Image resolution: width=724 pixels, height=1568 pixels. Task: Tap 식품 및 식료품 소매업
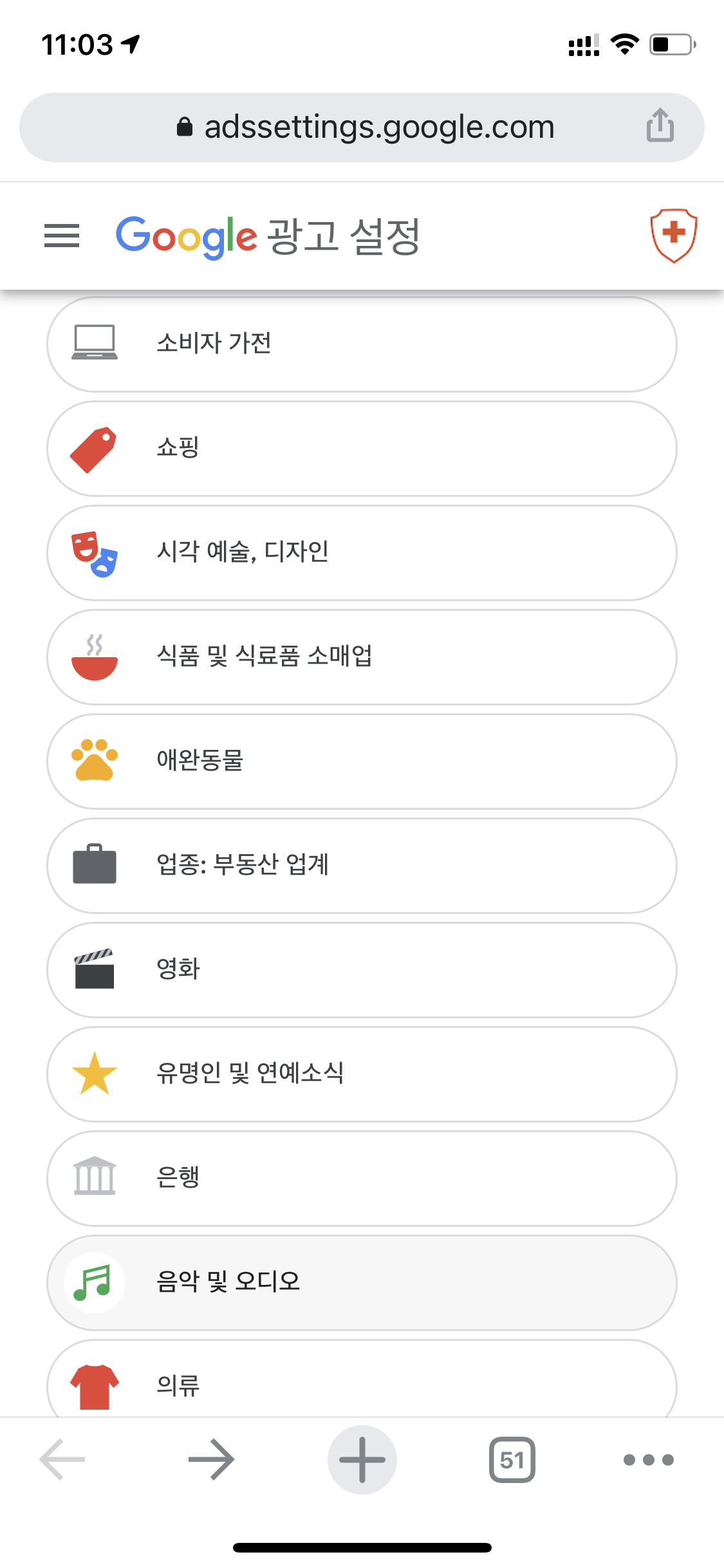point(362,657)
